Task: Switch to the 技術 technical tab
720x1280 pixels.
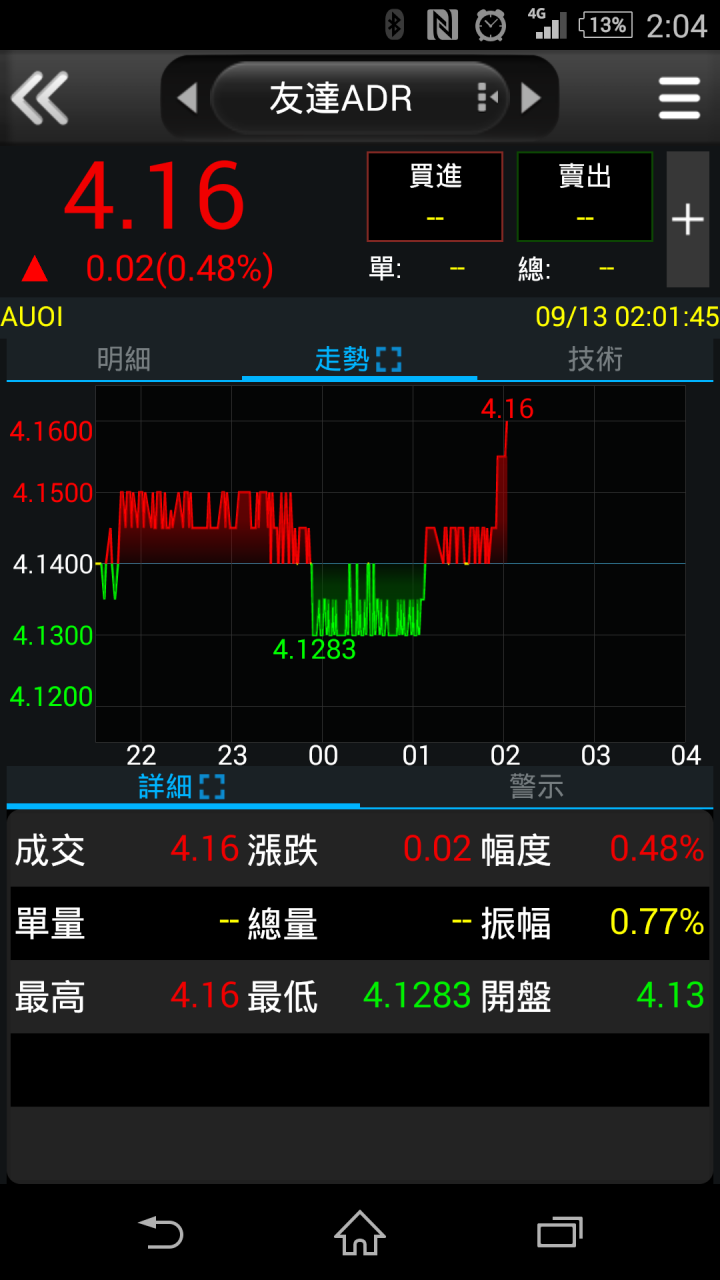Action: pyautogui.click(x=595, y=359)
